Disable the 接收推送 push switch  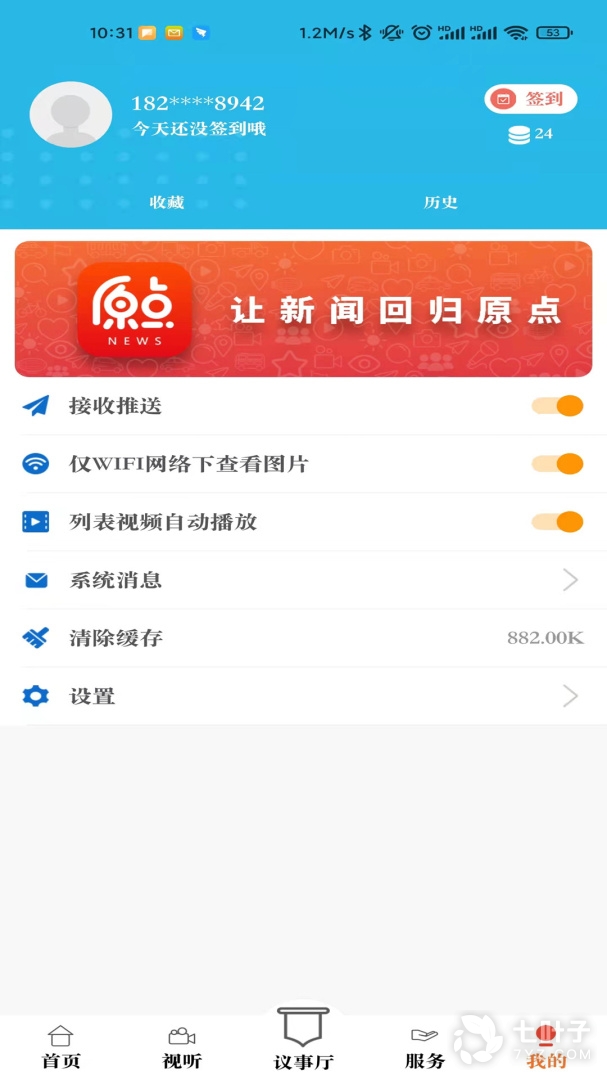557,406
